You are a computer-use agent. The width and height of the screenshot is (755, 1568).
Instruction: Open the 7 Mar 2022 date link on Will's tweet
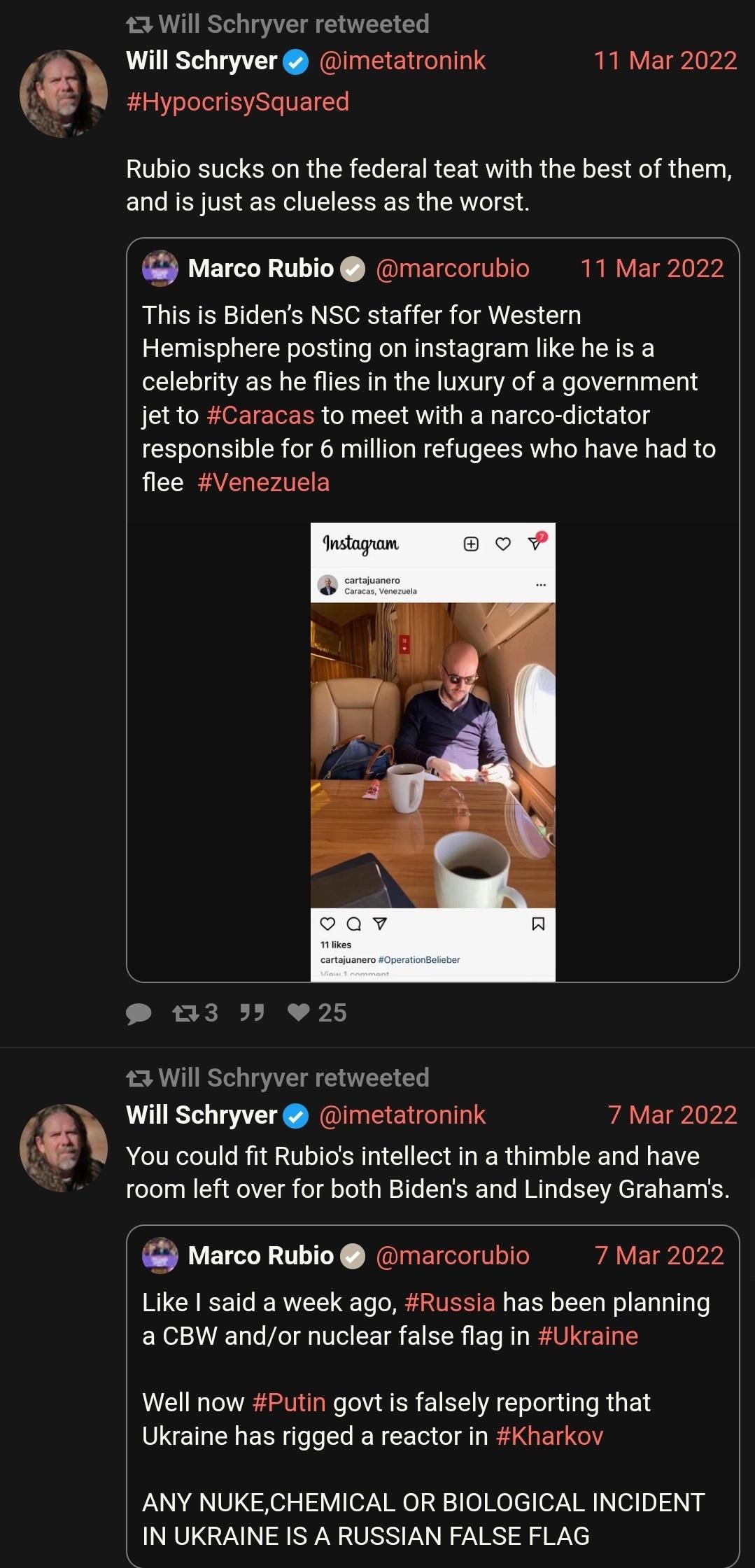point(672,1115)
